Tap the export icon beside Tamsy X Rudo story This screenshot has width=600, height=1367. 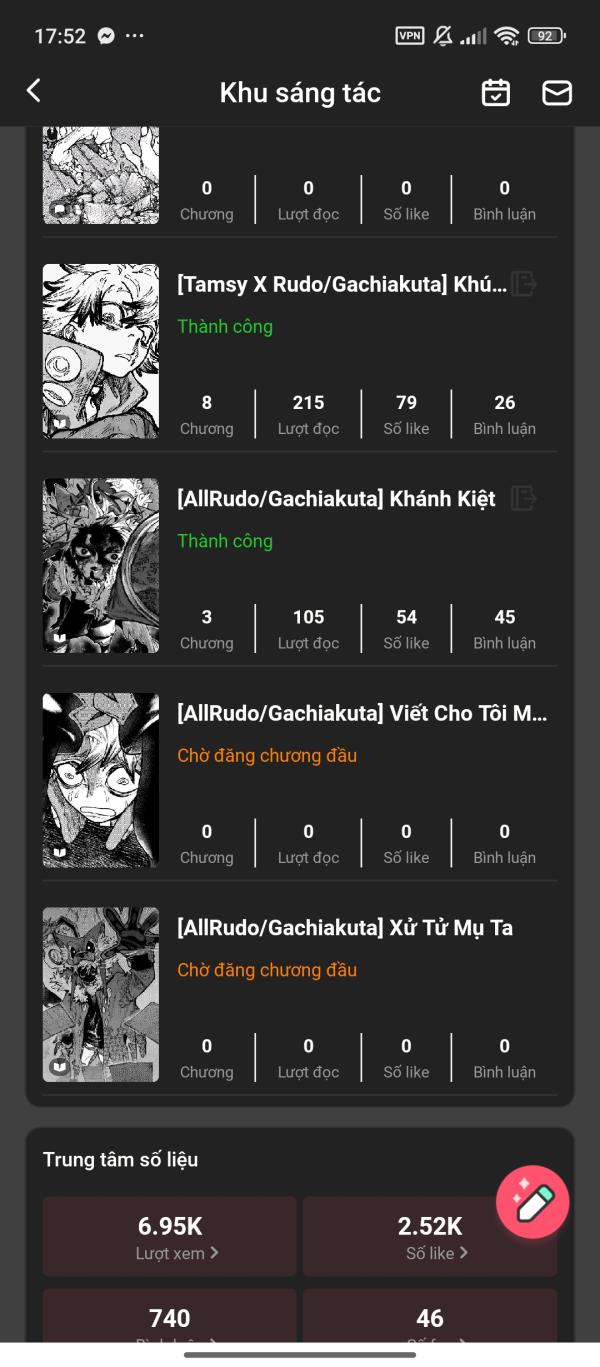pyautogui.click(x=524, y=284)
